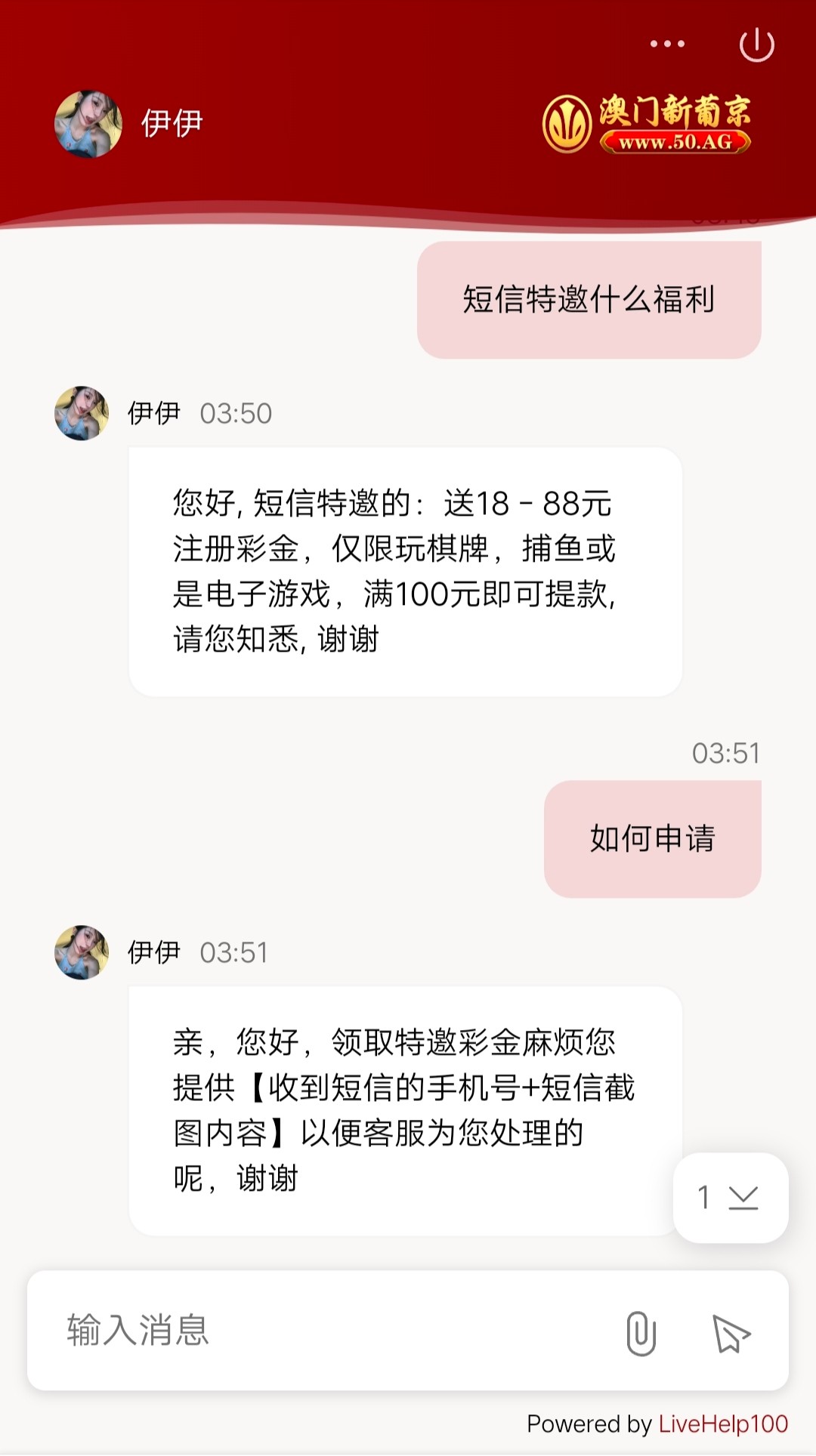816x1456 pixels.
Task: Attach a file with the paperclip icon
Action: (641, 1333)
